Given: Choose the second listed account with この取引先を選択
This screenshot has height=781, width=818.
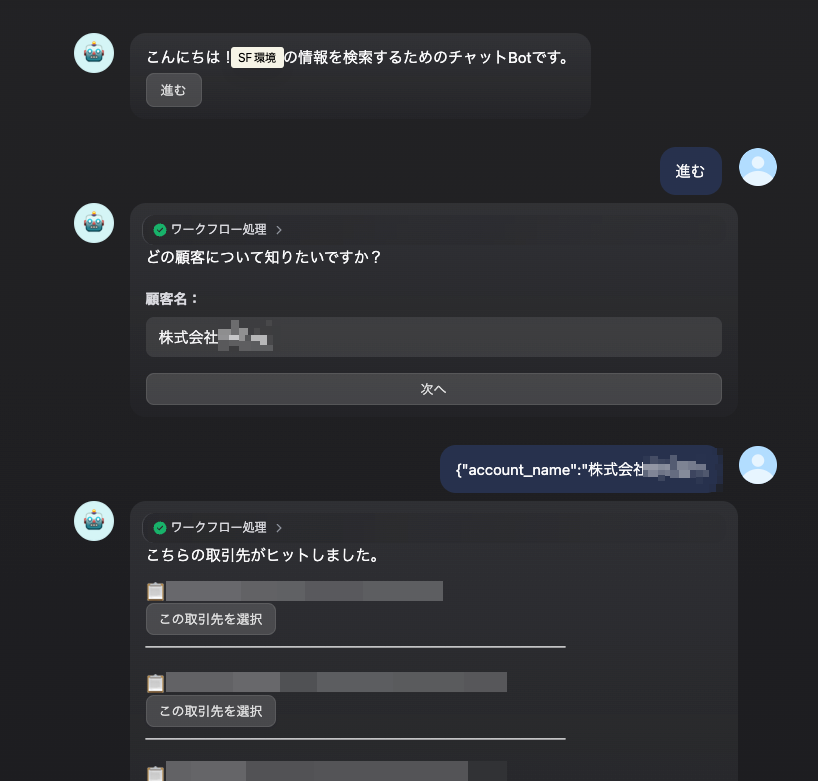Looking at the screenshot, I should 210,711.
